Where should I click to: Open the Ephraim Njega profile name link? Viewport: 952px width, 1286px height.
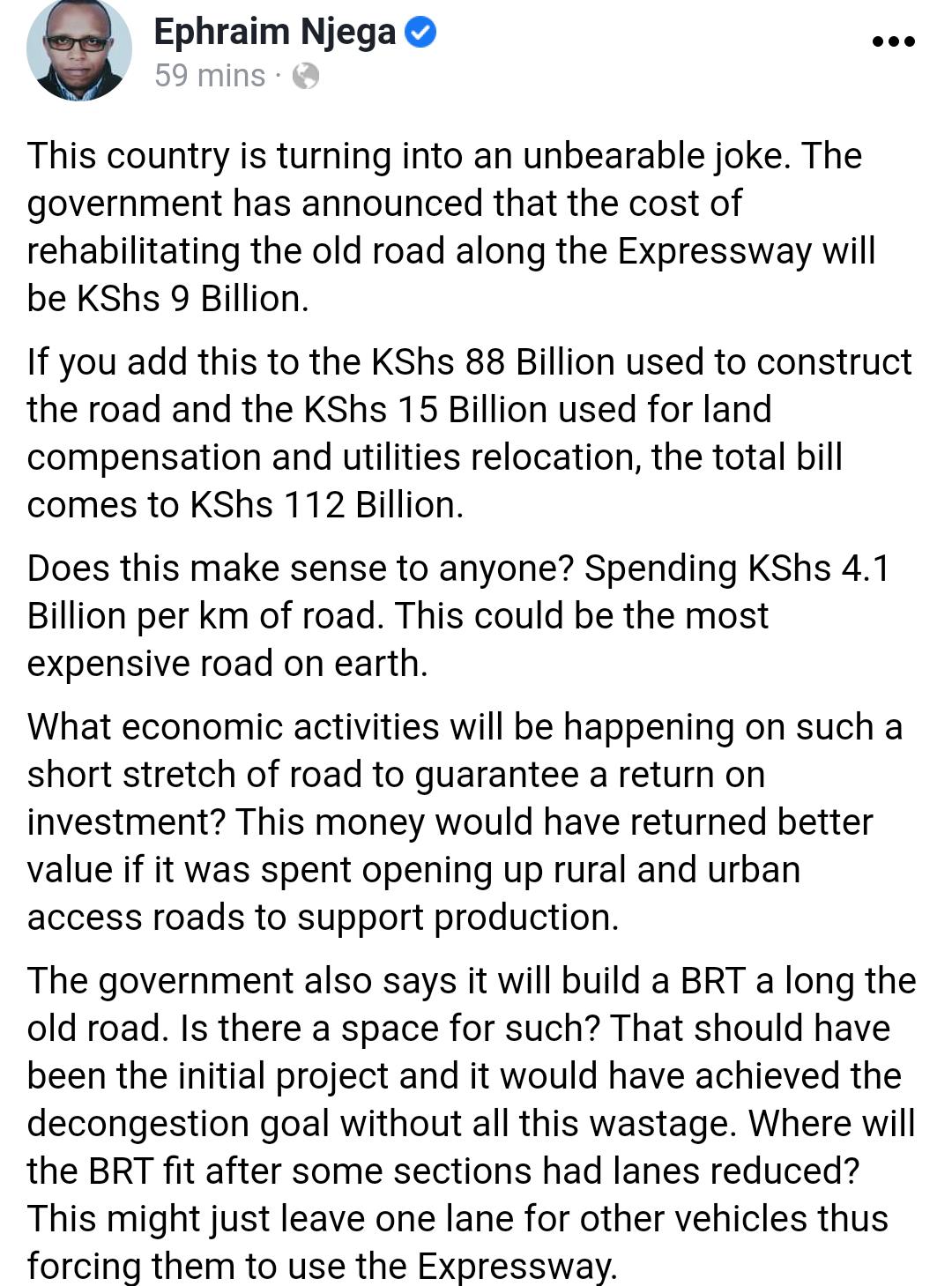coord(275,33)
